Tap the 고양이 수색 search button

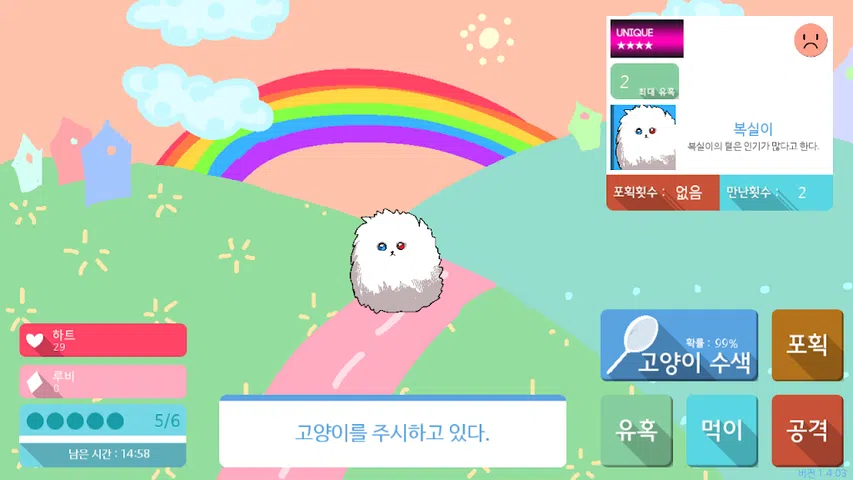click(x=679, y=346)
